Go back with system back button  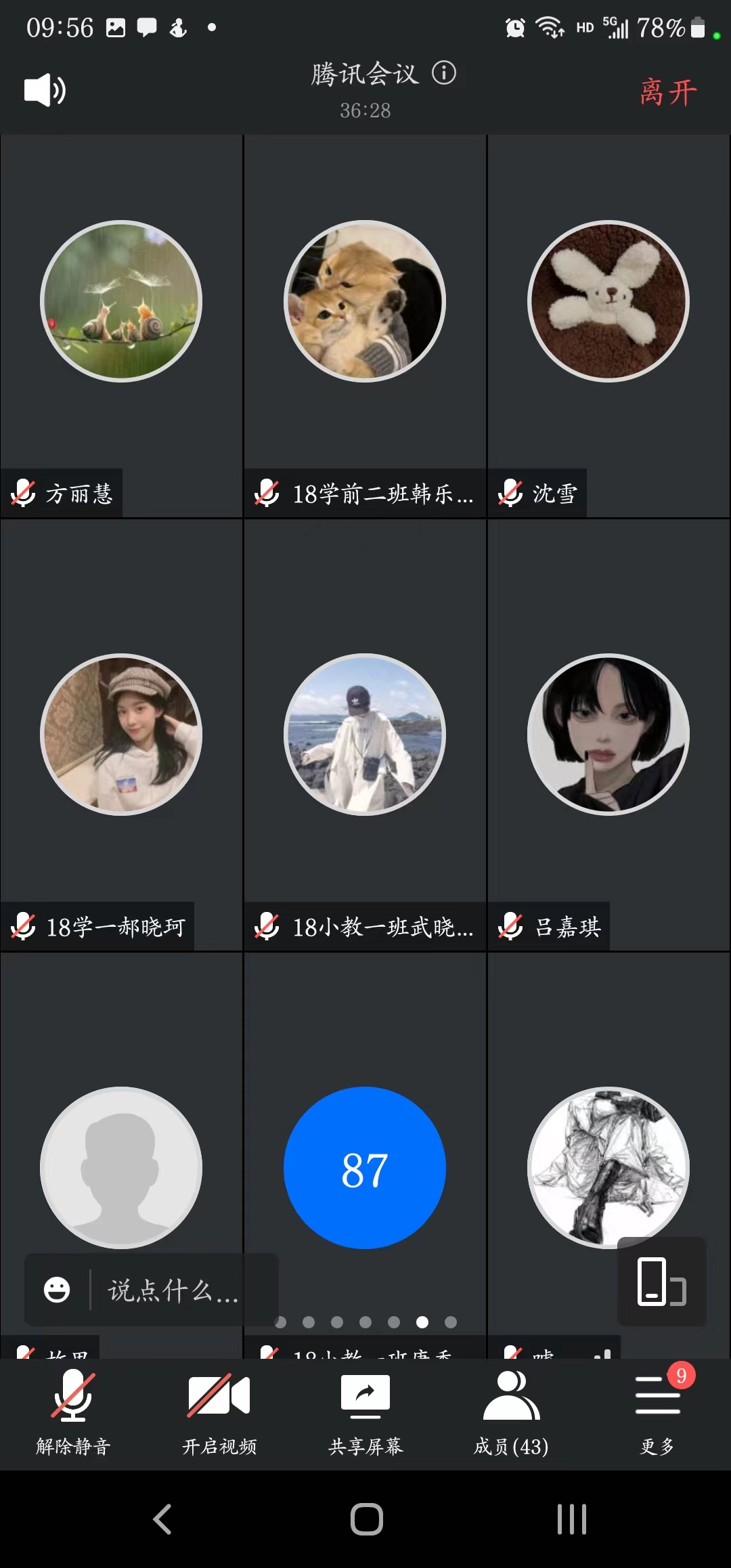[162, 1519]
